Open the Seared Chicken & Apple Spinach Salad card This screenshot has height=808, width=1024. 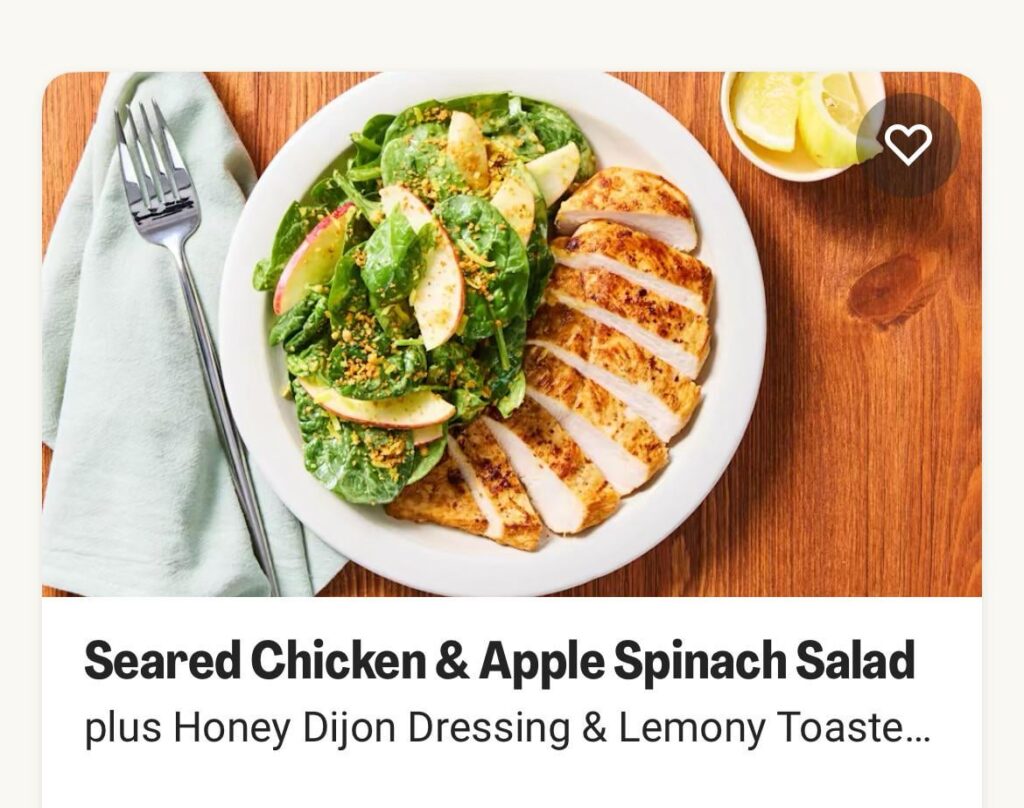coord(499,661)
